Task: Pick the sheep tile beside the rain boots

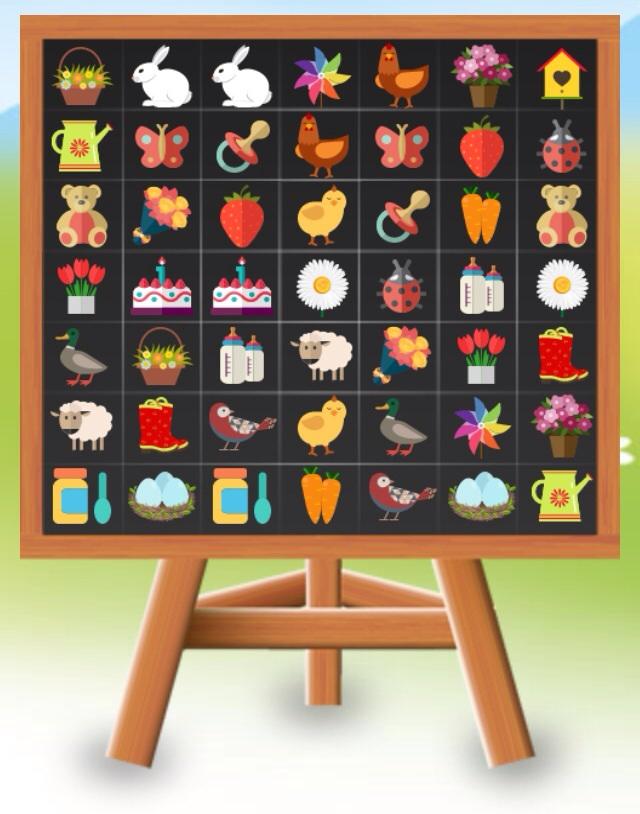Action: click(x=82, y=427)
